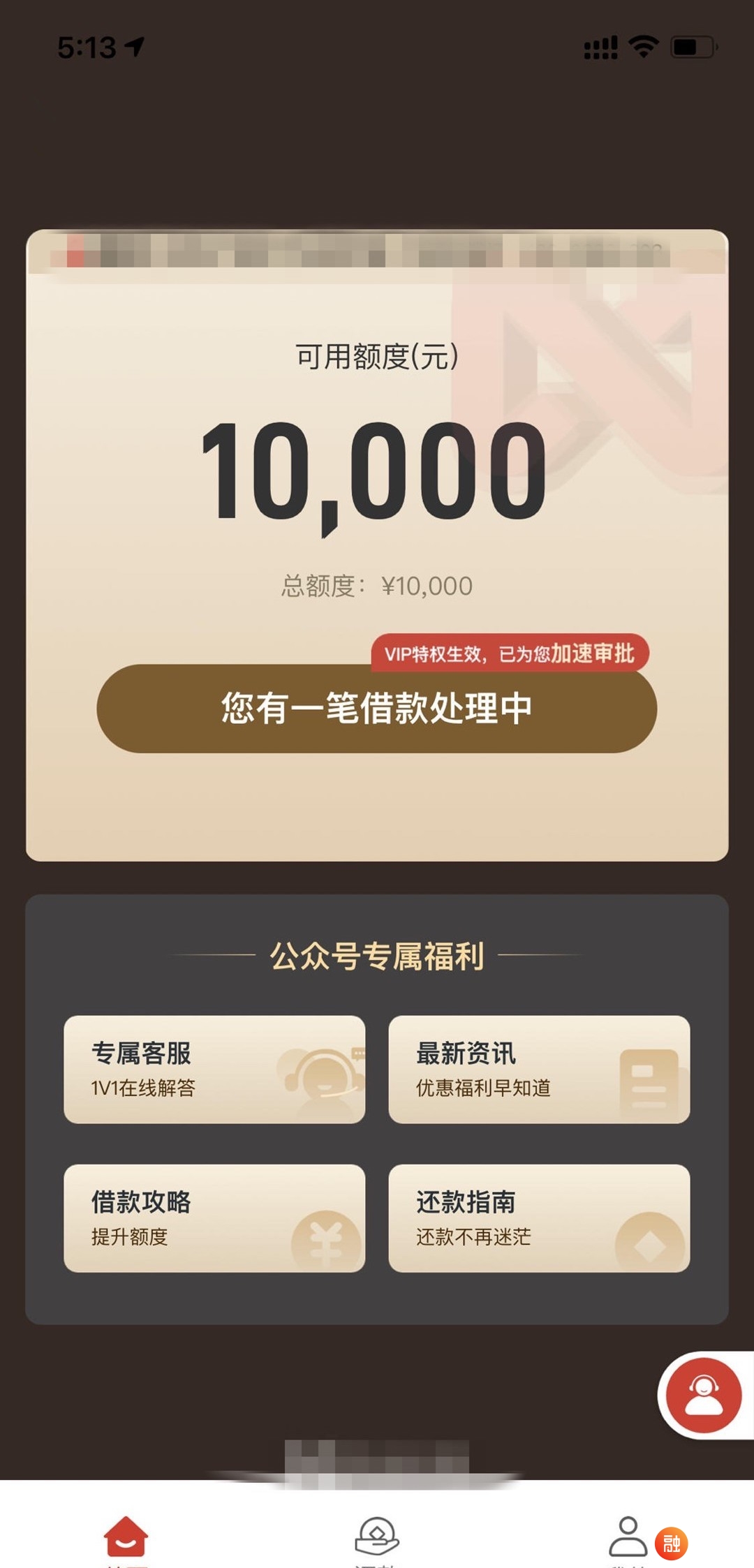
Task: Switch to the profile tab with person icon
Action: (628, 1539)
